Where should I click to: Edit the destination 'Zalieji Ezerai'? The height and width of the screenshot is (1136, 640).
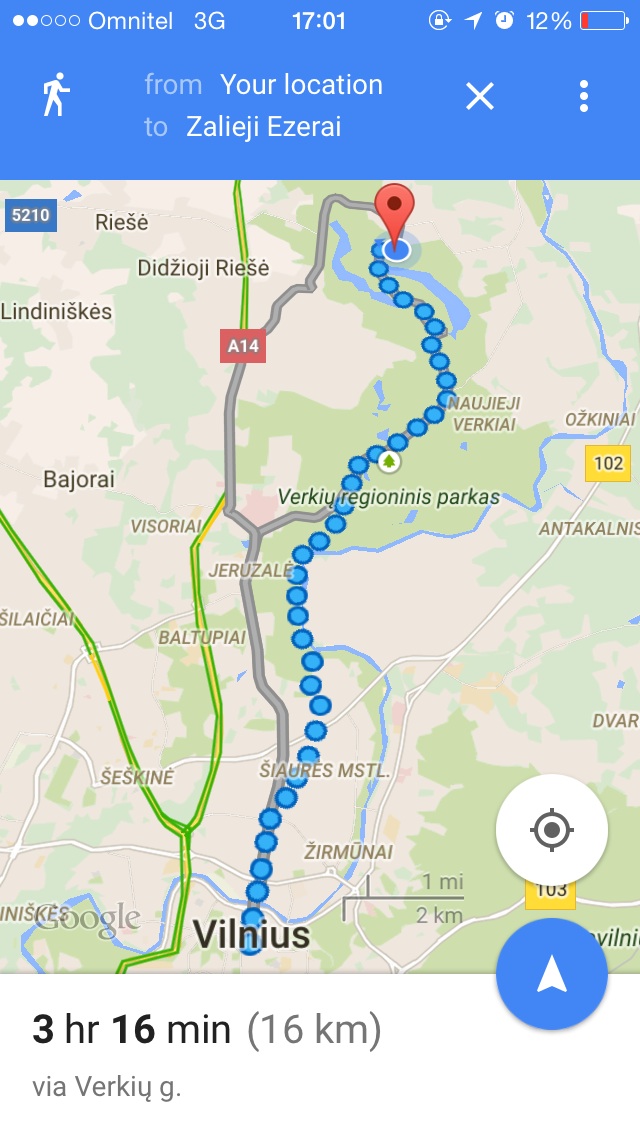click(263, 127)
